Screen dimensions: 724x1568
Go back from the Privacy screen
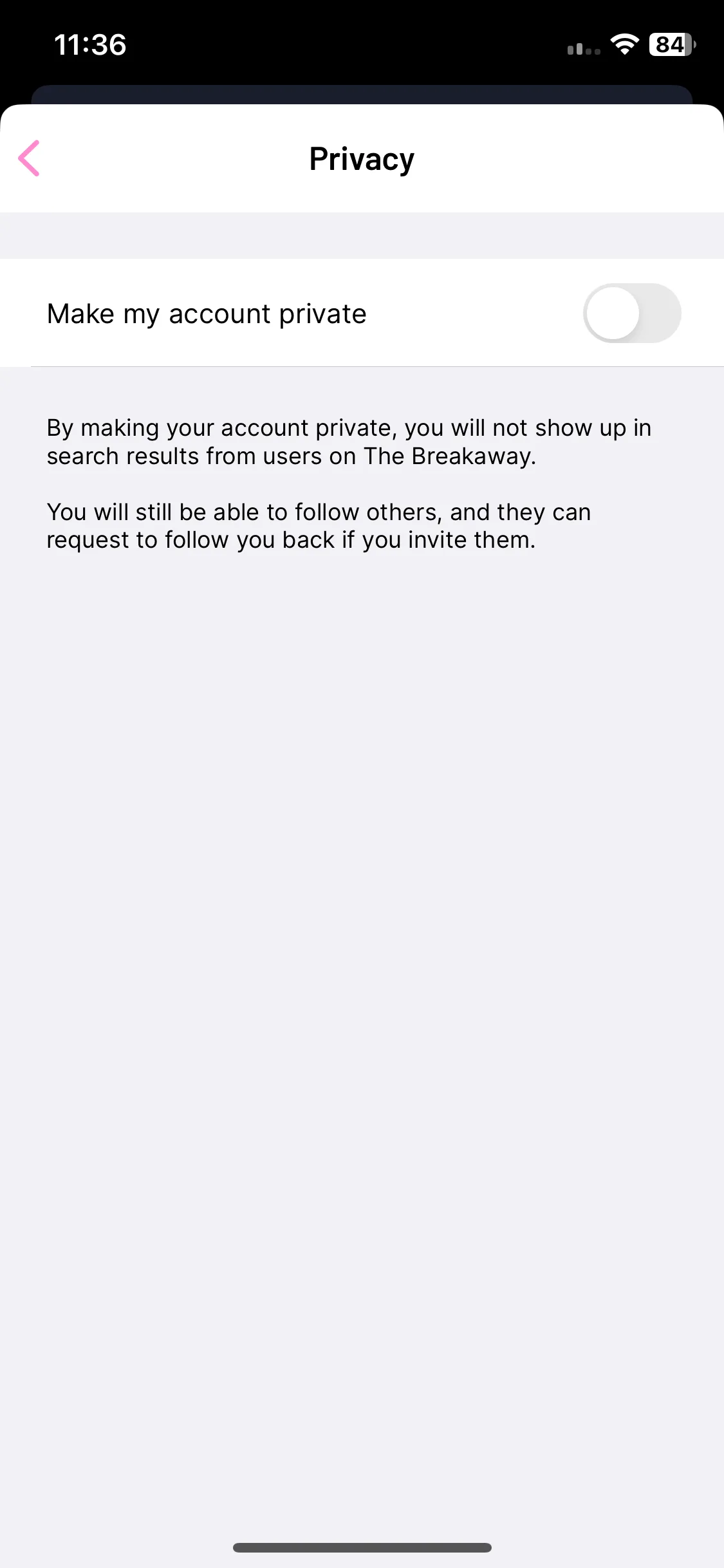(29, 158)
